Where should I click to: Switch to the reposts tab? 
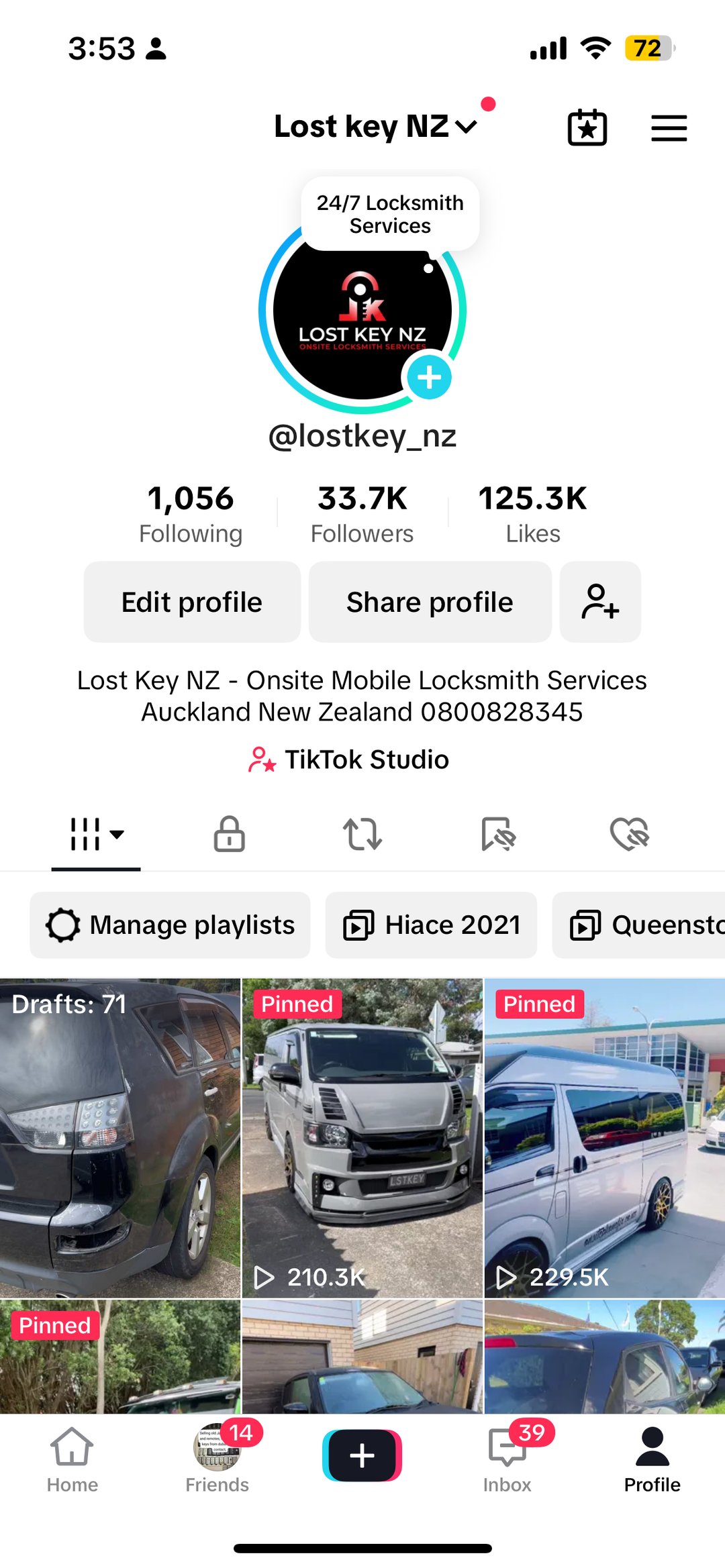(x=362, y=834)
